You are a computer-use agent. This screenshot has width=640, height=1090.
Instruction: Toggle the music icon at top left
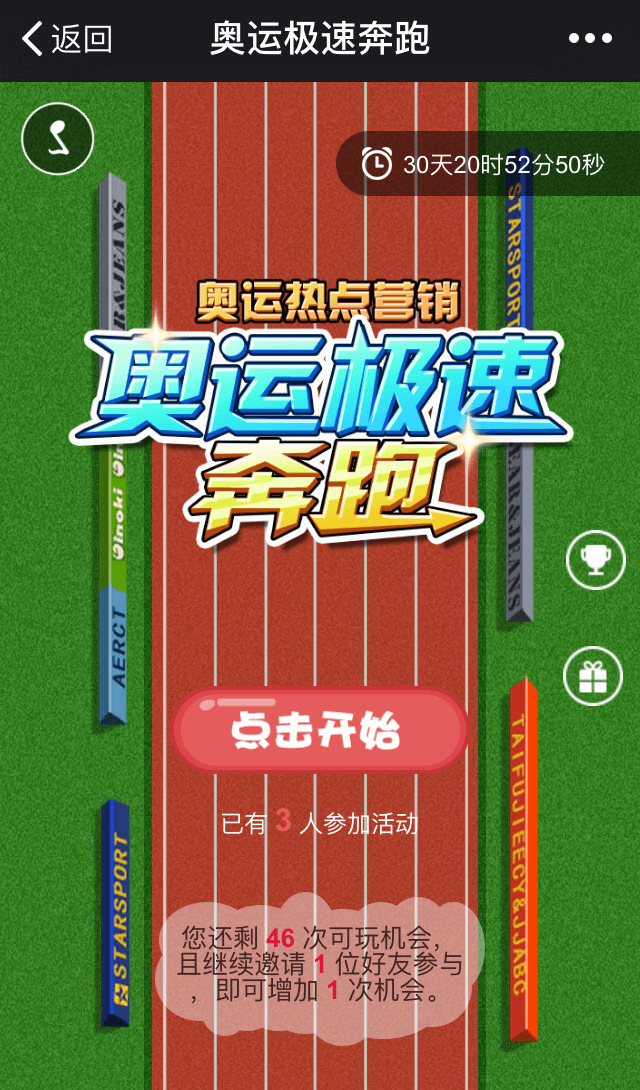pyautogui.click(x=58, y=139)
